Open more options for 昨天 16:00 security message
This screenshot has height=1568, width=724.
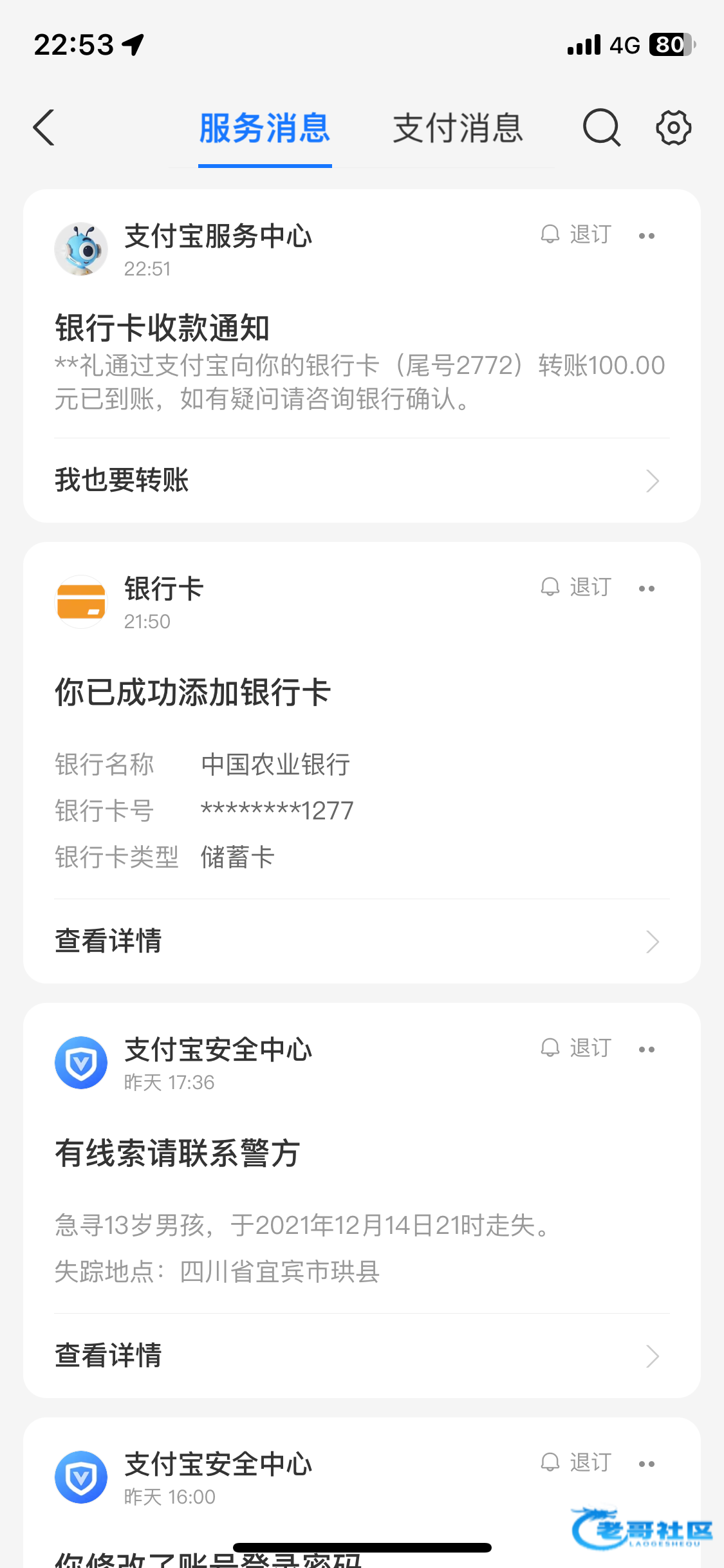pos(647,1464)
